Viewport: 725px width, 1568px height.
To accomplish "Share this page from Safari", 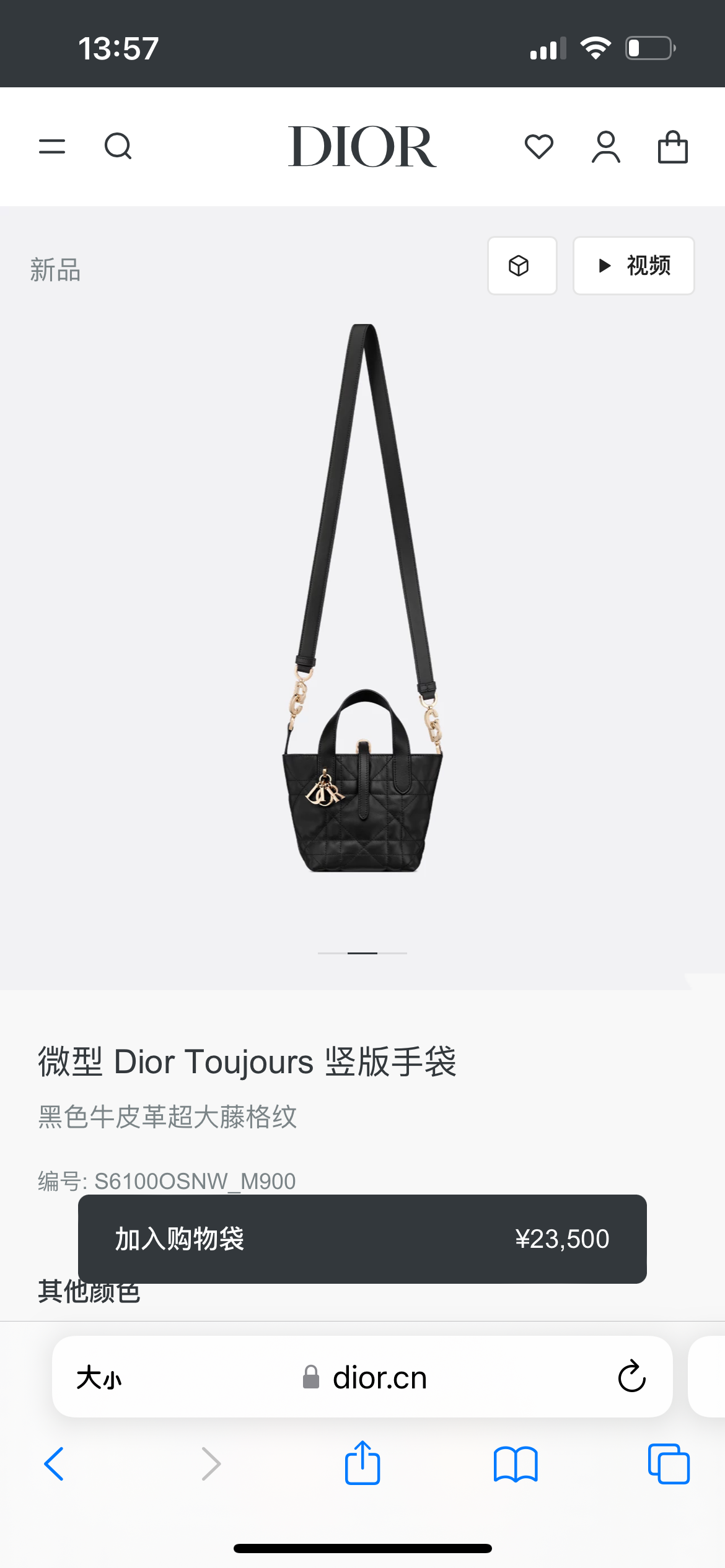I will click(x=362, y=1463).
